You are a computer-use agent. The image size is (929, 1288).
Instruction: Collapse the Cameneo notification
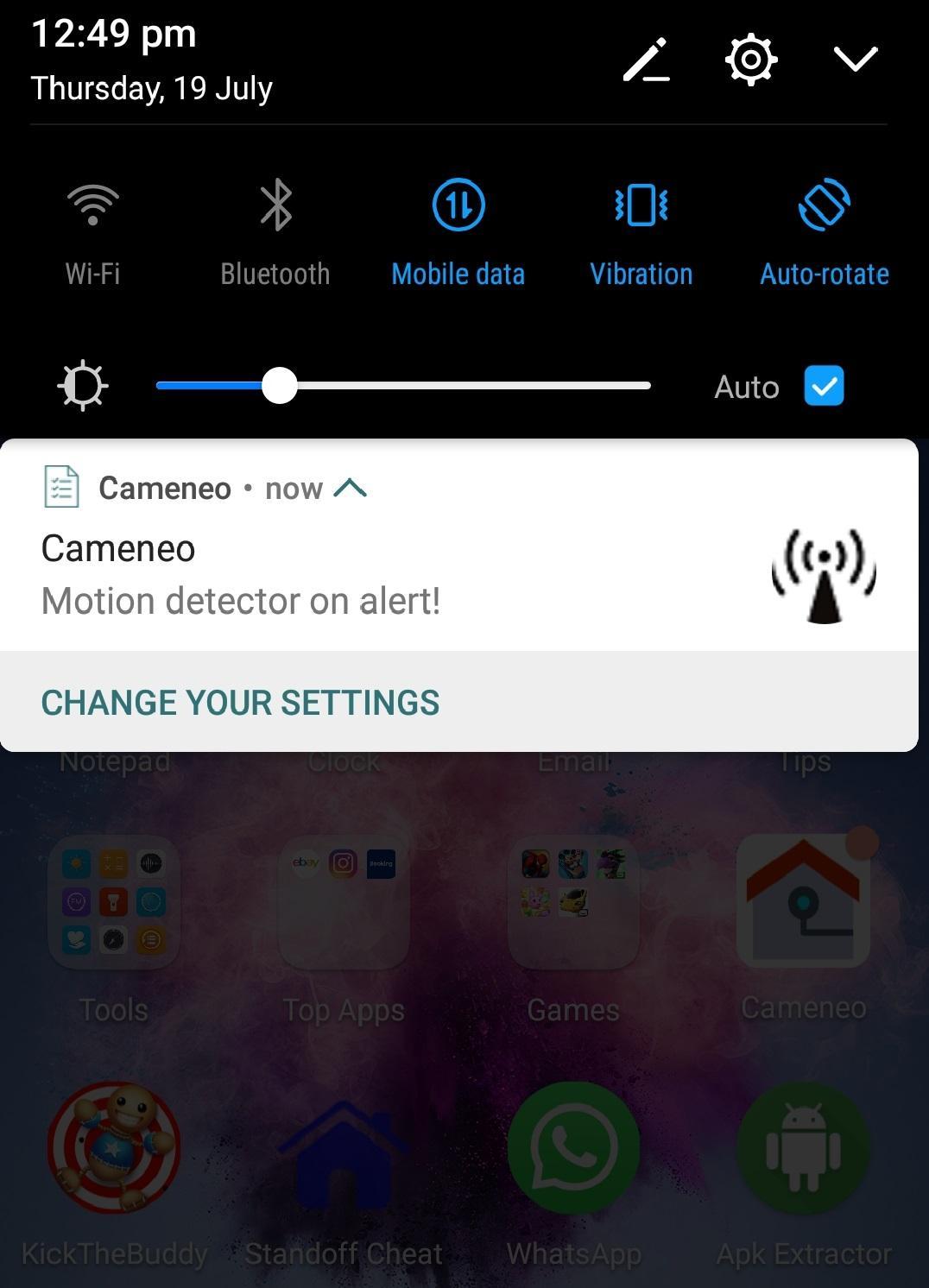(x=350, y=489)
